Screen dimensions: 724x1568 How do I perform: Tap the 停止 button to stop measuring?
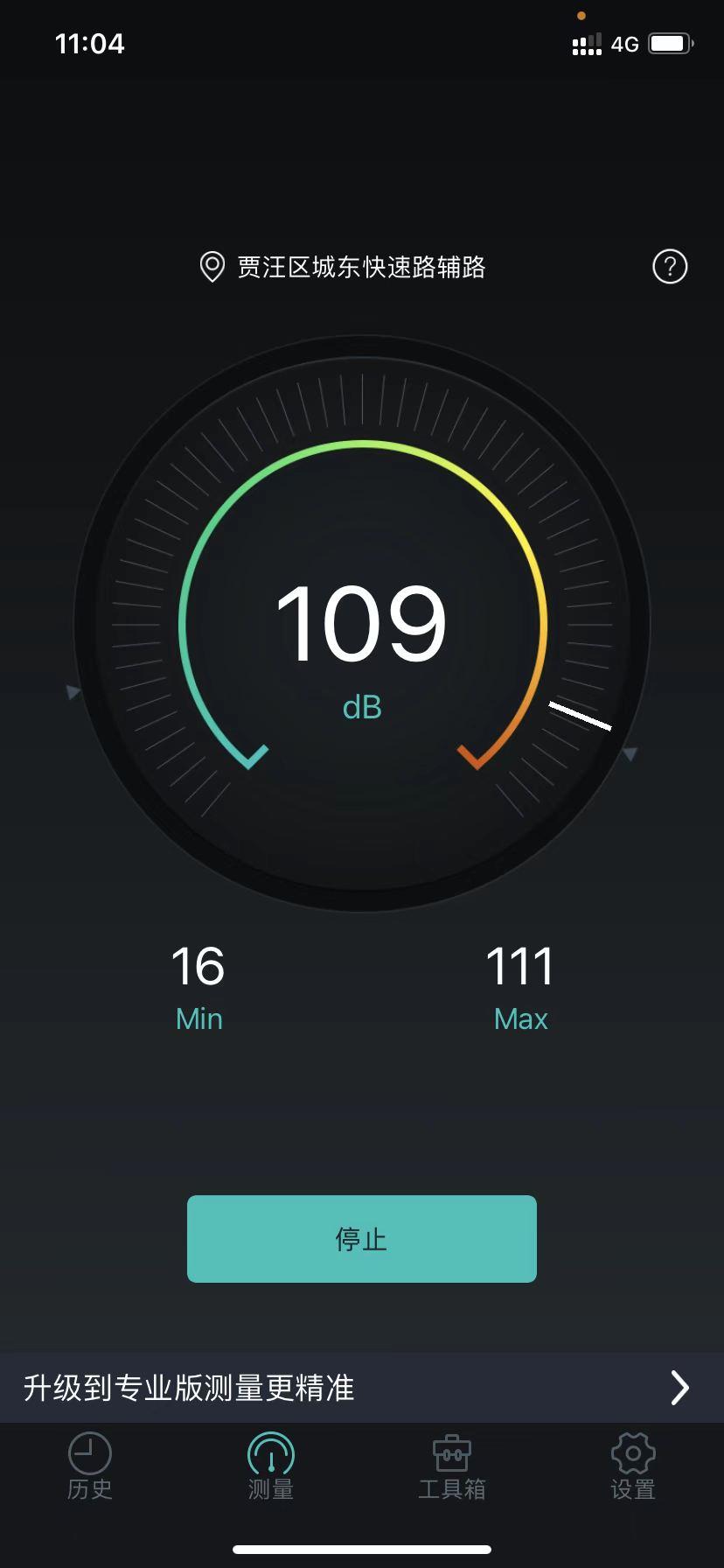point(361,1238)
